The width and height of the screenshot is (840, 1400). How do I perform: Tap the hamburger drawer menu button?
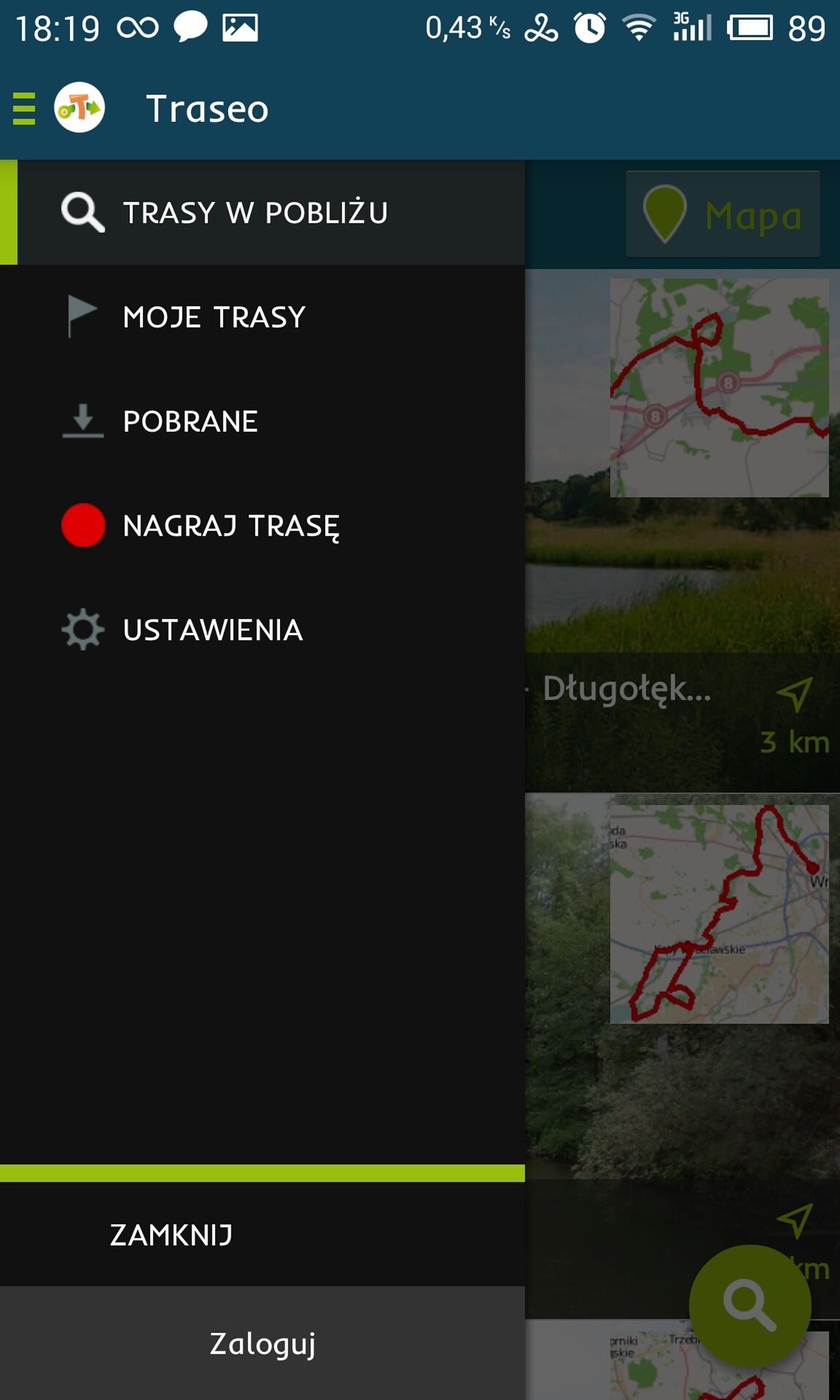tap(24, 109)
